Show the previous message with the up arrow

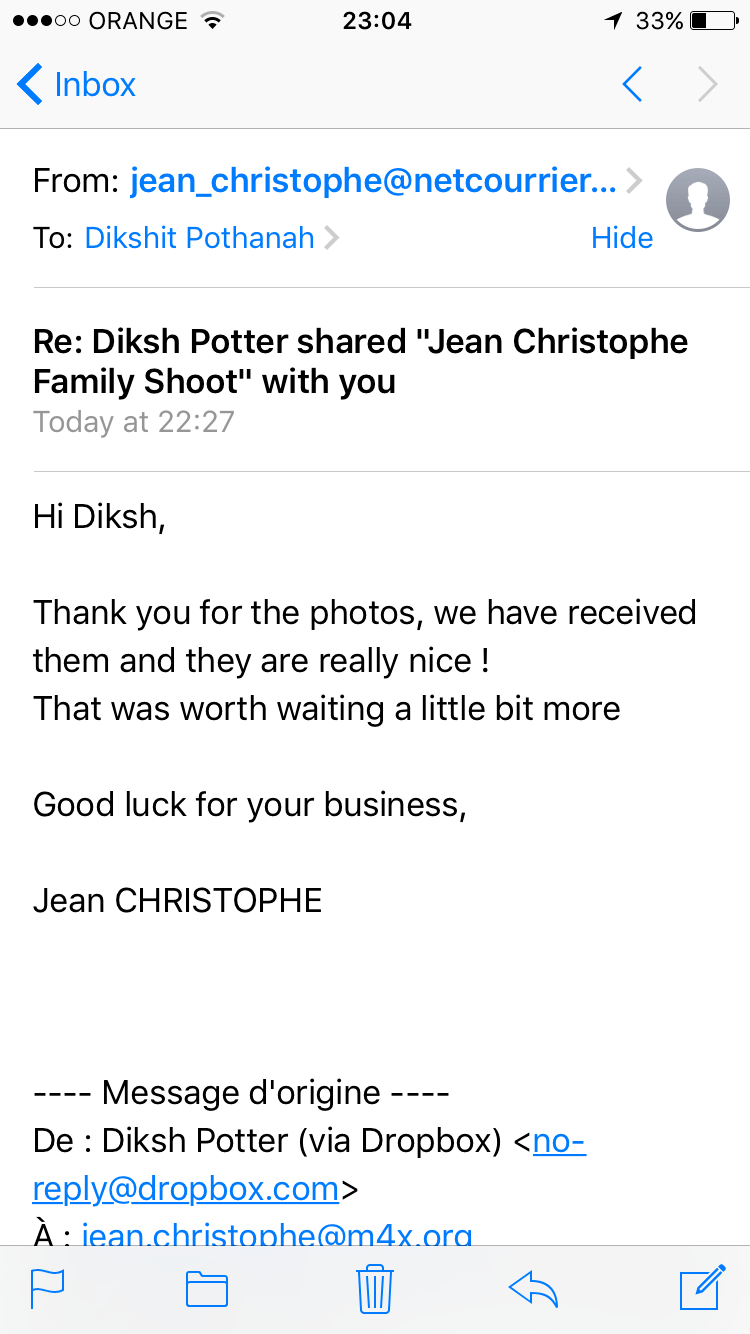pyautogui.click(x=632, y=85)
